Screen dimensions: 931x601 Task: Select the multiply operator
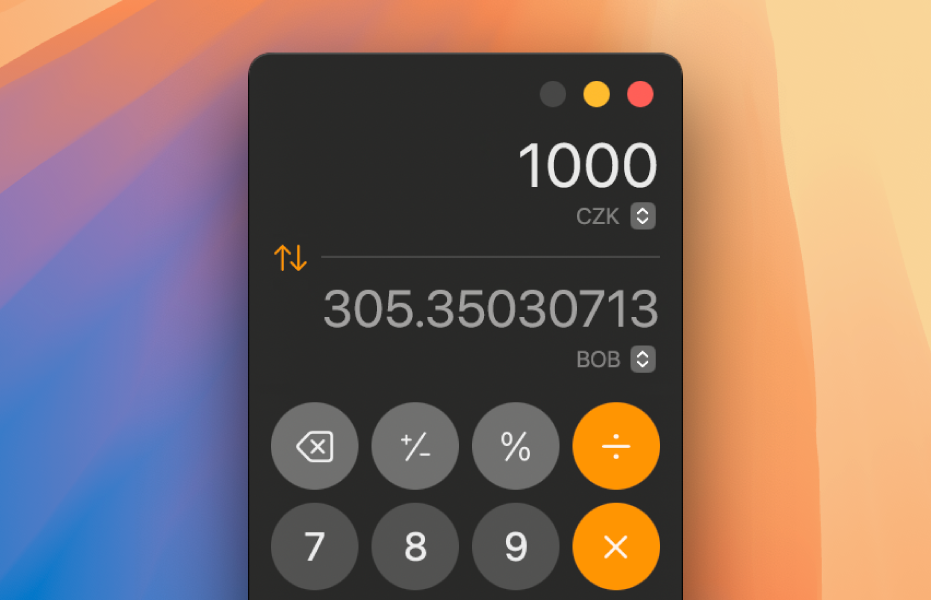(616, 546)
